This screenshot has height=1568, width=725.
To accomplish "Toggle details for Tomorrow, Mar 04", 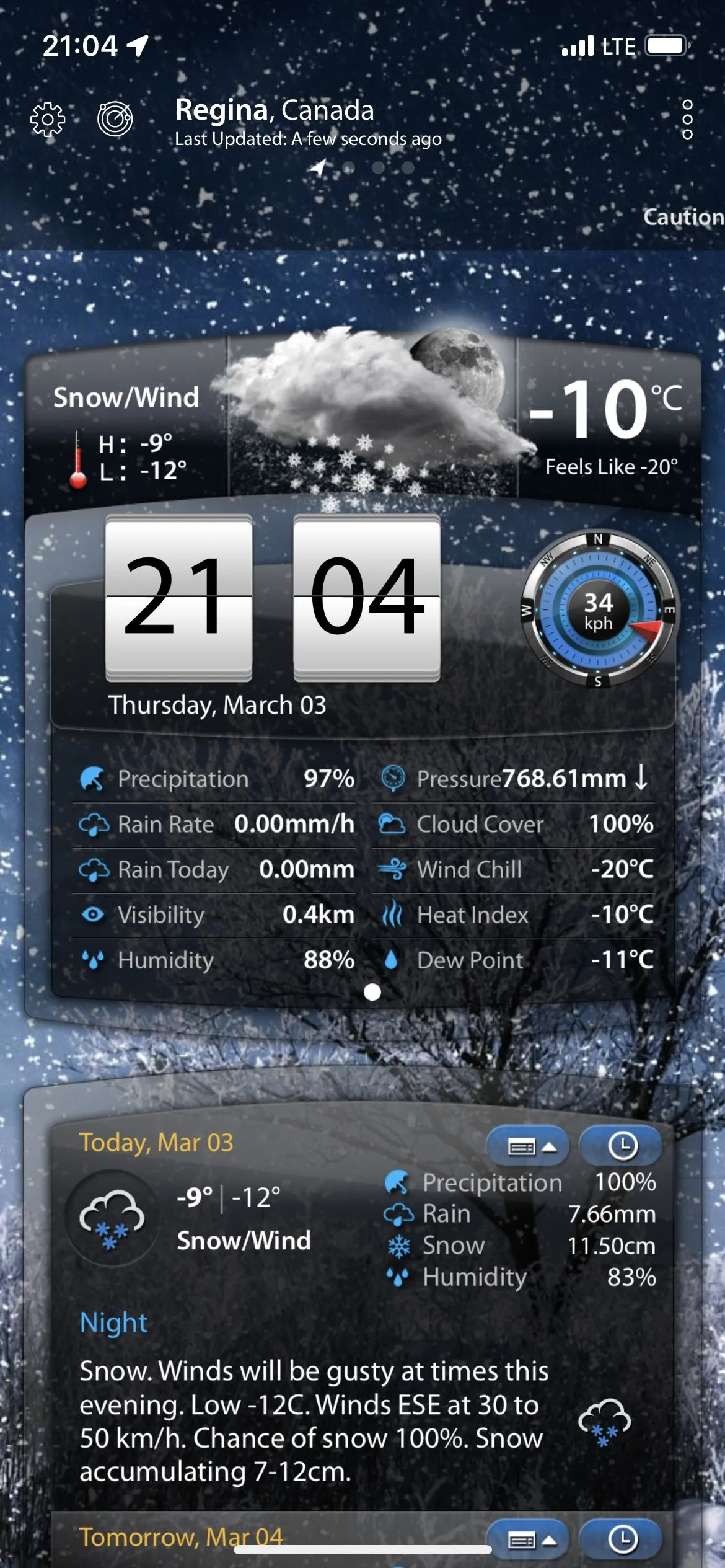I will pyautogui.click(x=530, y=1540).
